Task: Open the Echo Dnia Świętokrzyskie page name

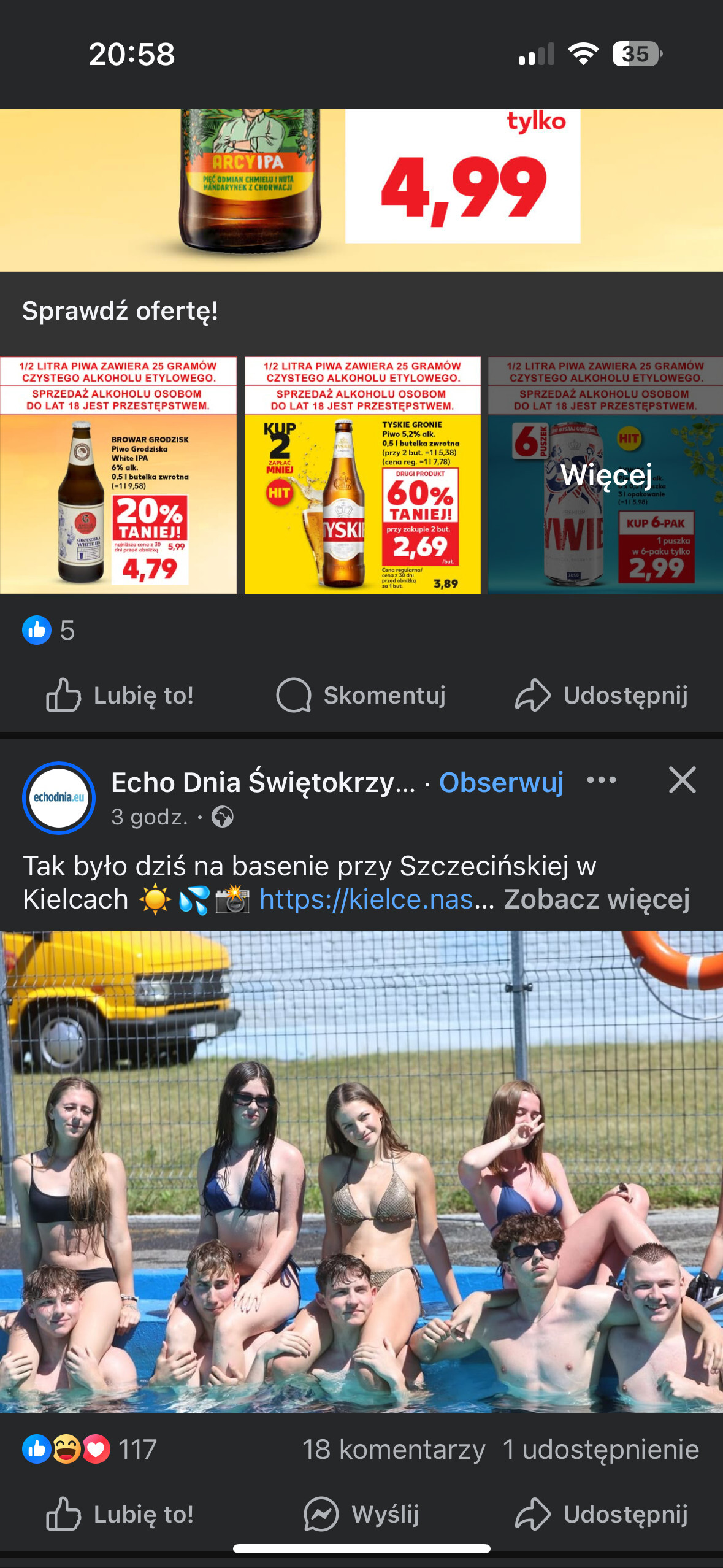Action: point(263,782)
